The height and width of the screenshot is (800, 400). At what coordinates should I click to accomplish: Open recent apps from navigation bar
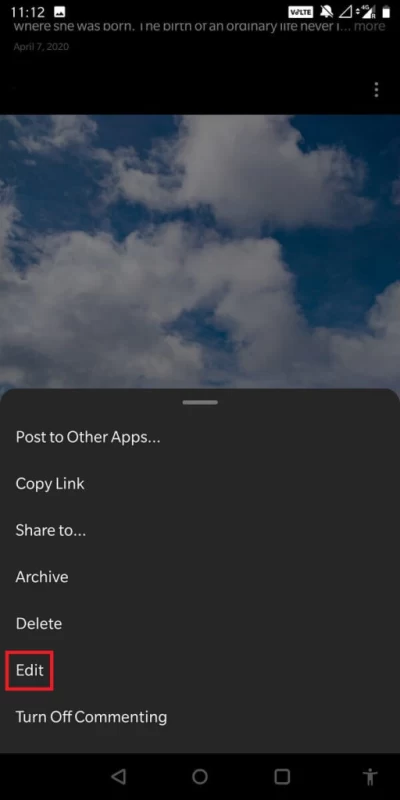click(282, 777)
